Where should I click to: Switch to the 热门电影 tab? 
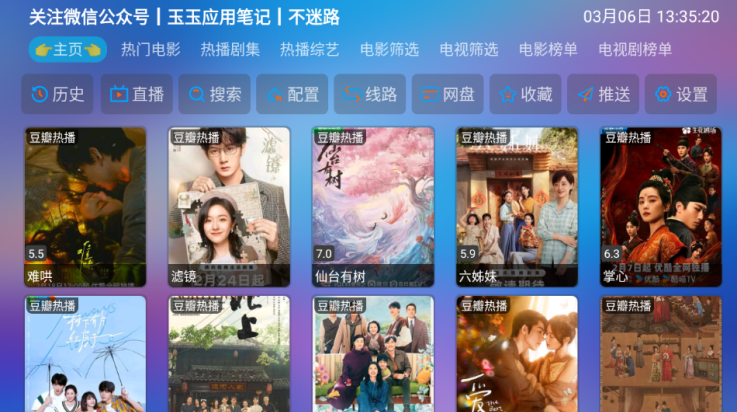coord(150,49)
